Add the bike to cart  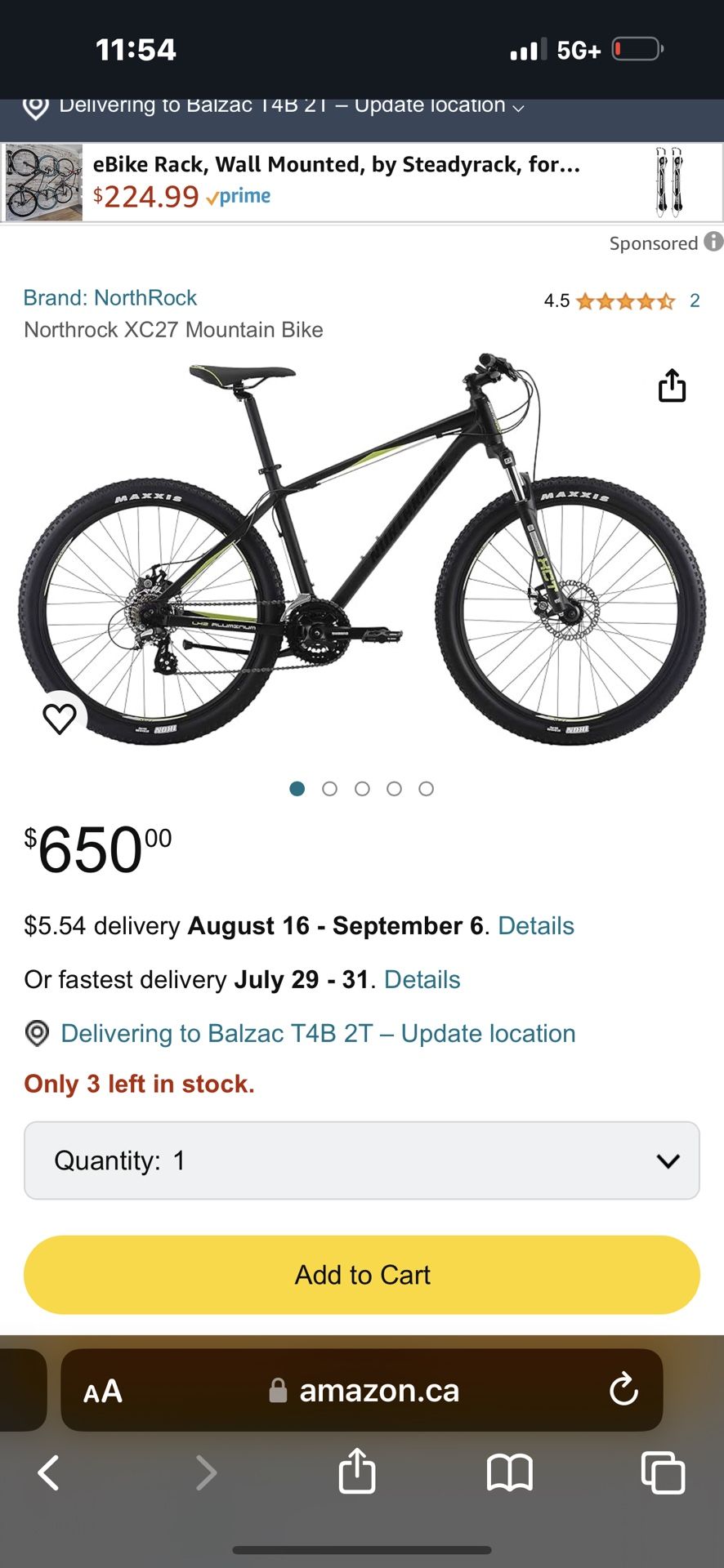click(362, 1275)
